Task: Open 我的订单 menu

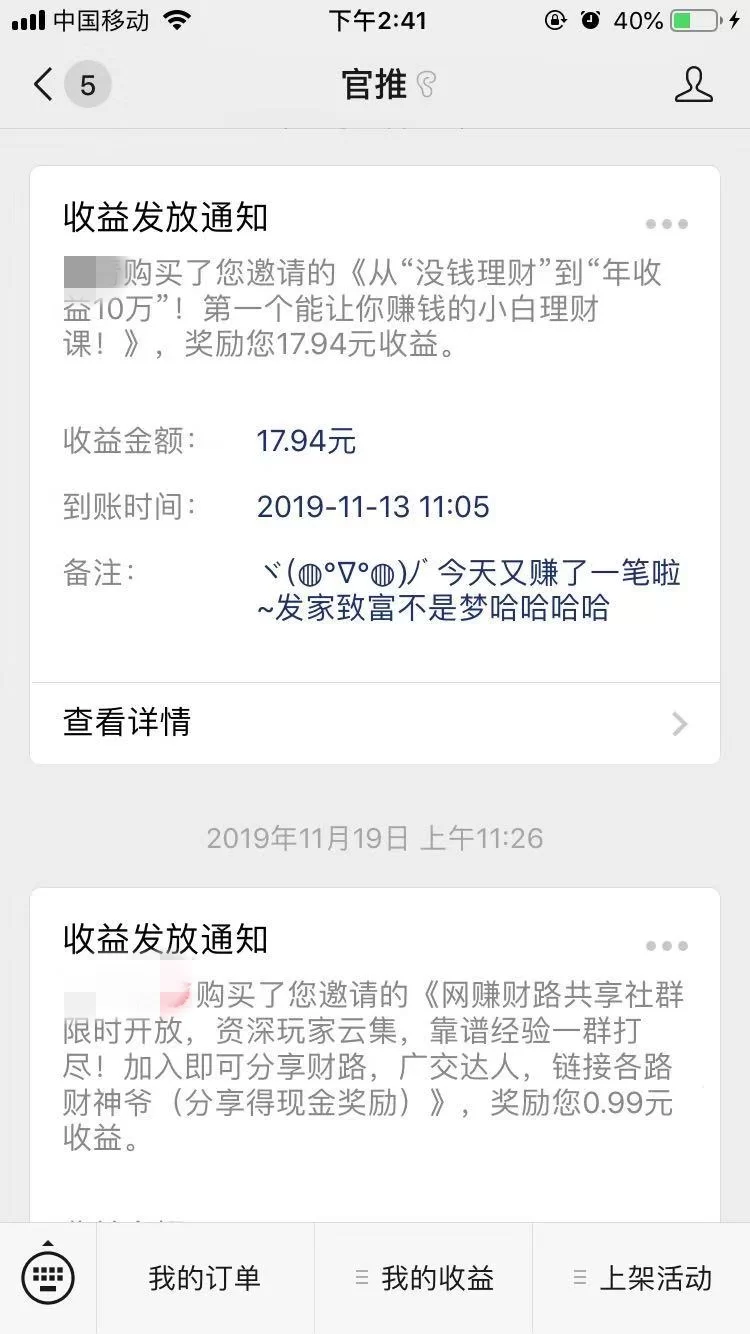Action: 205,1277
